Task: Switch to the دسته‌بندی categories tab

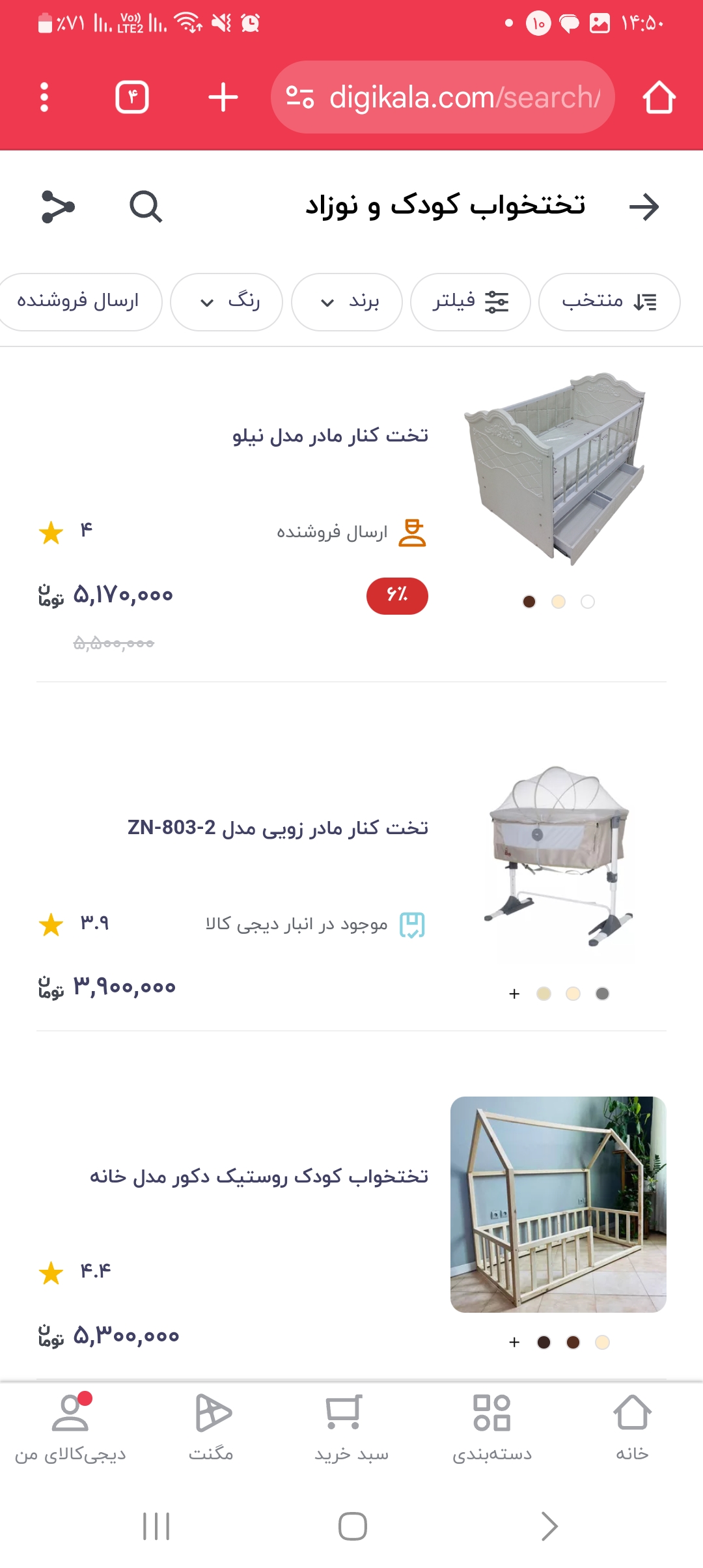Action: (x=492, y=1427)
